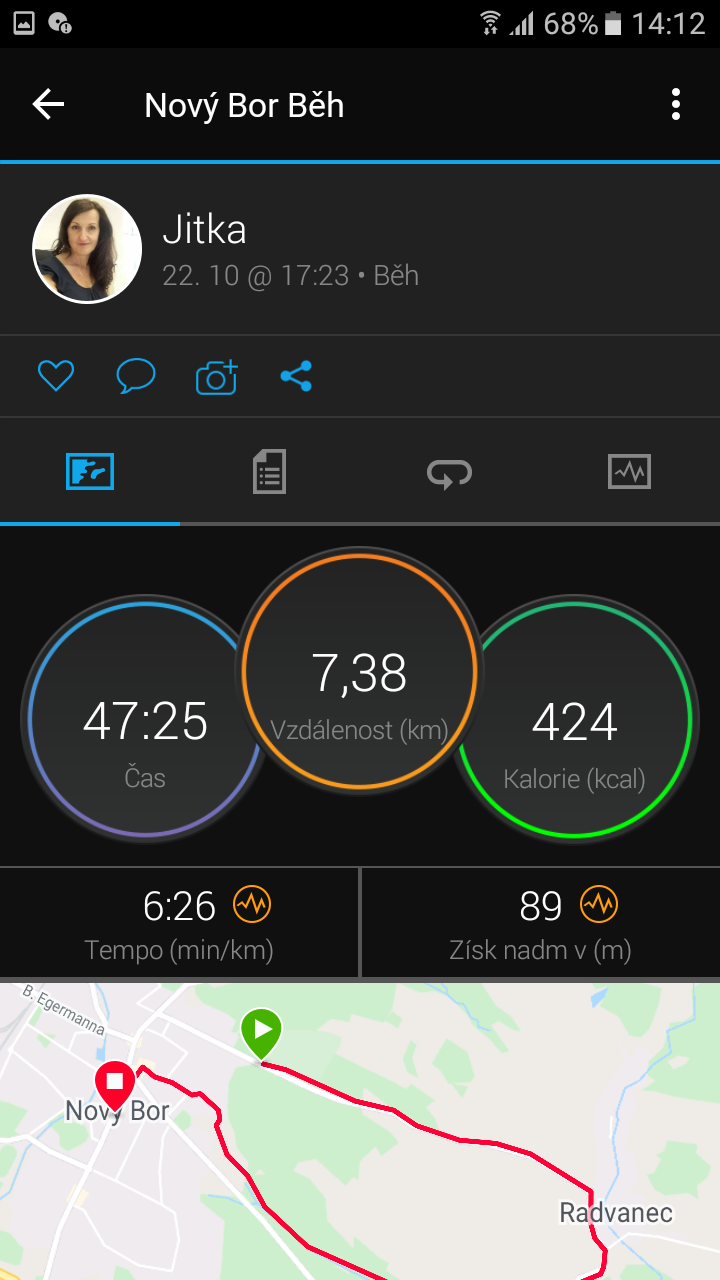The height and width of the screenshot is (1280, 720).
Task: Open the three-dot overflow menu
Action: pos(676,104)
